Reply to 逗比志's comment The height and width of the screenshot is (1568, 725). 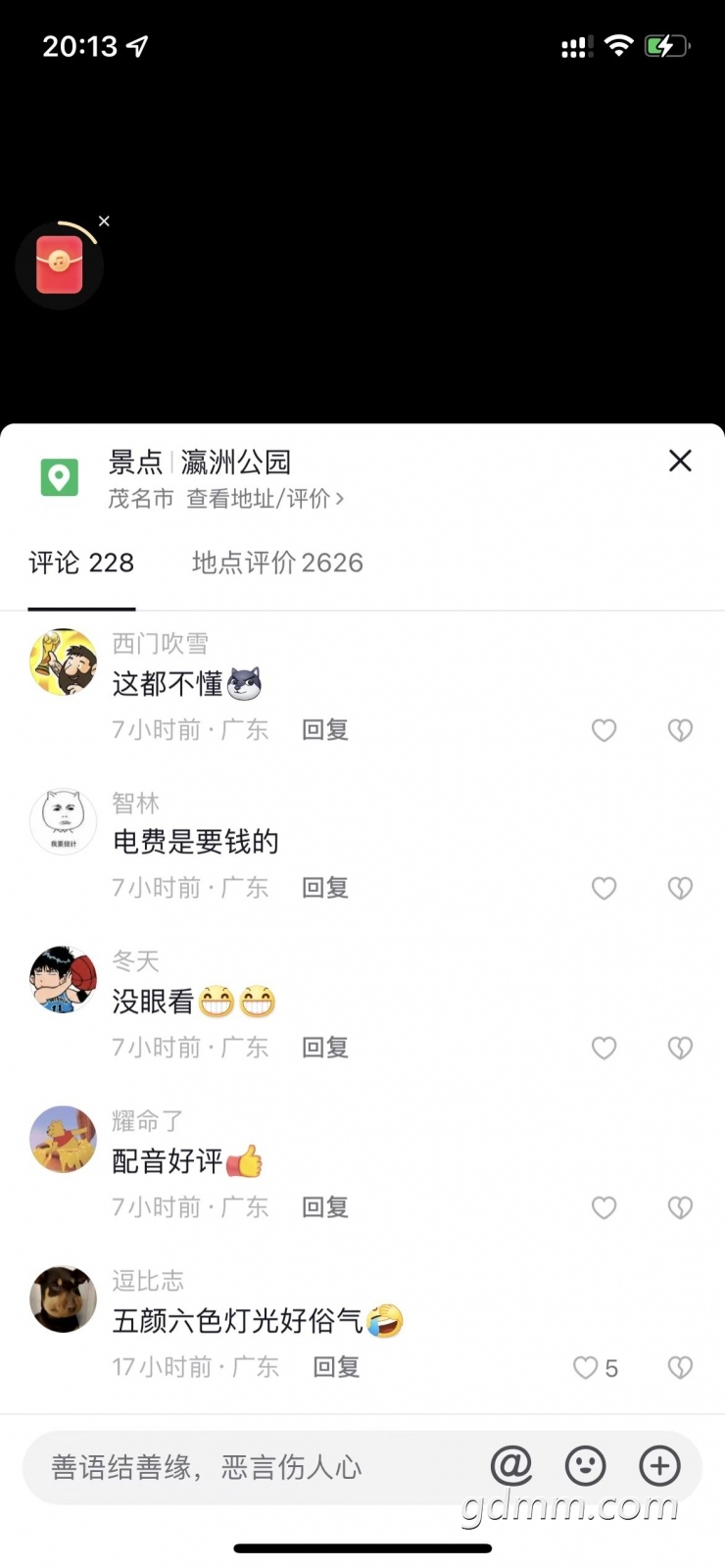pyautogui.click(x=336, y=1367)
